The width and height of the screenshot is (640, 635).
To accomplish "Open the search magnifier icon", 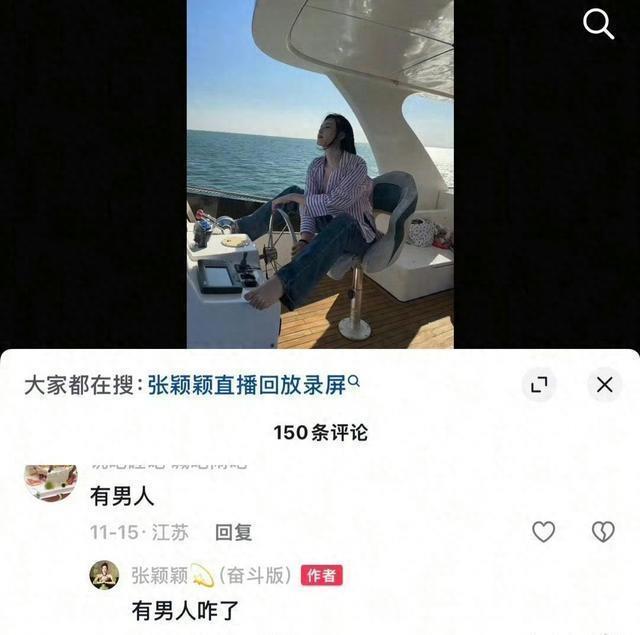I will tap(598, 24).
